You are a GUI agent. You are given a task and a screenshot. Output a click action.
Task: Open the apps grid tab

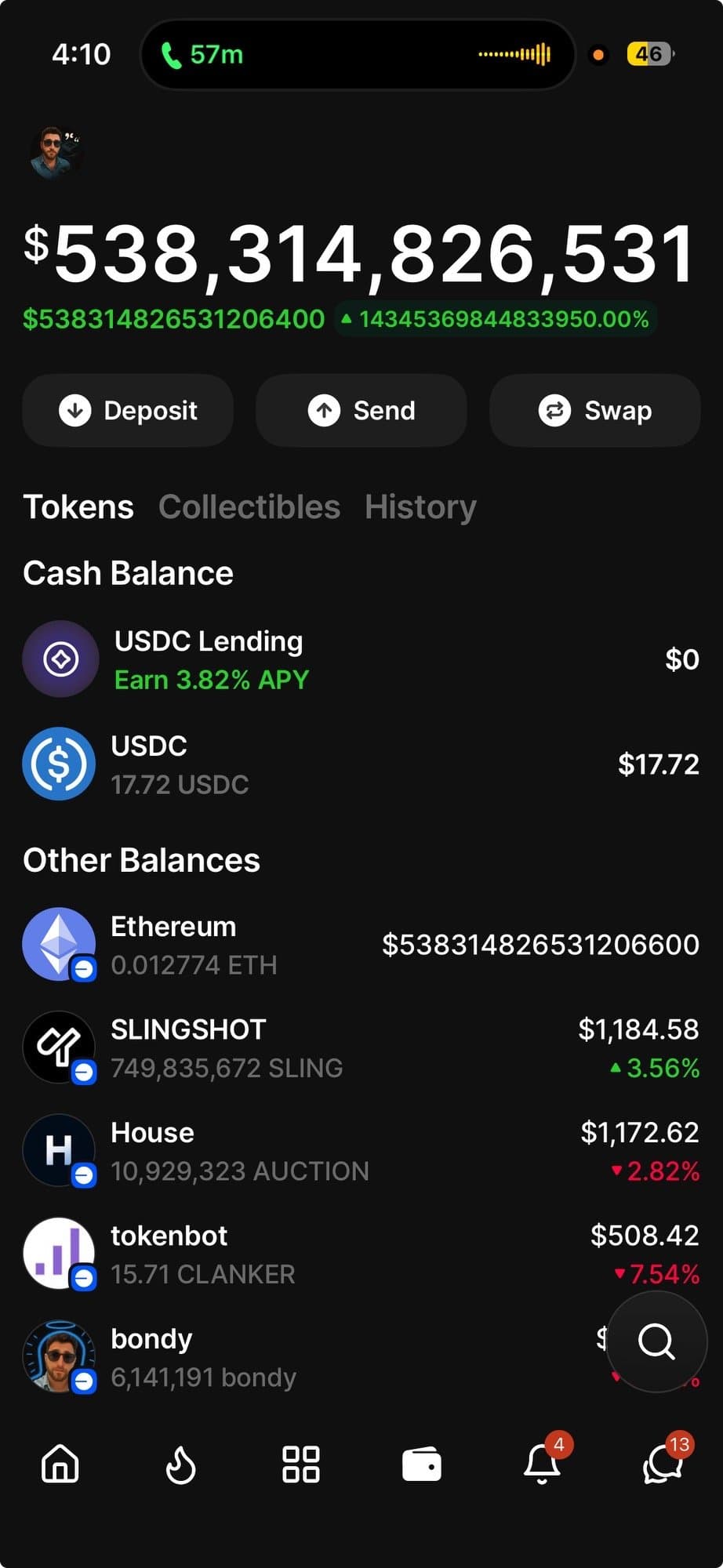click(301, 1465)
